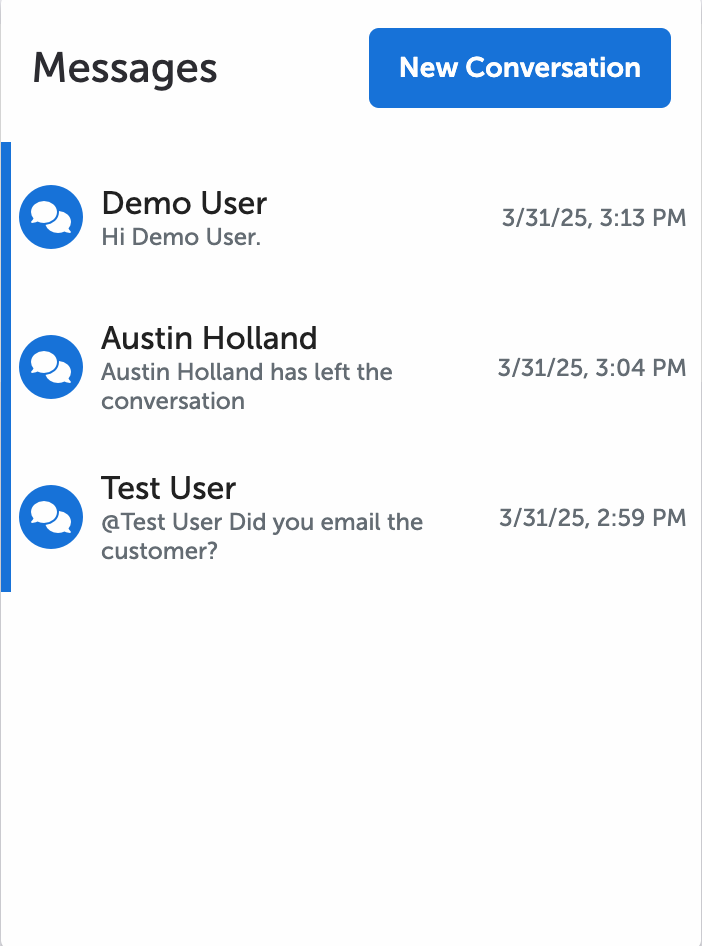Screen dimensions: 702x946
Task: Start a new conversation
Action: (x=519, y=68)
